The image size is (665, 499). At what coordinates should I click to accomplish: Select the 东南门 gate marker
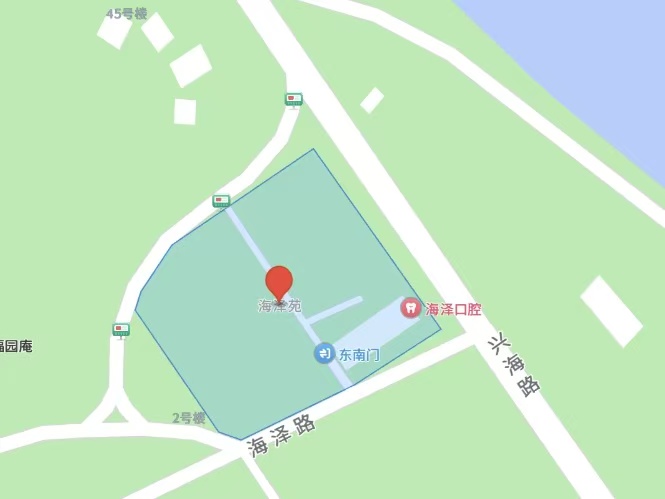pyautogui.click(x=324, y=353)
